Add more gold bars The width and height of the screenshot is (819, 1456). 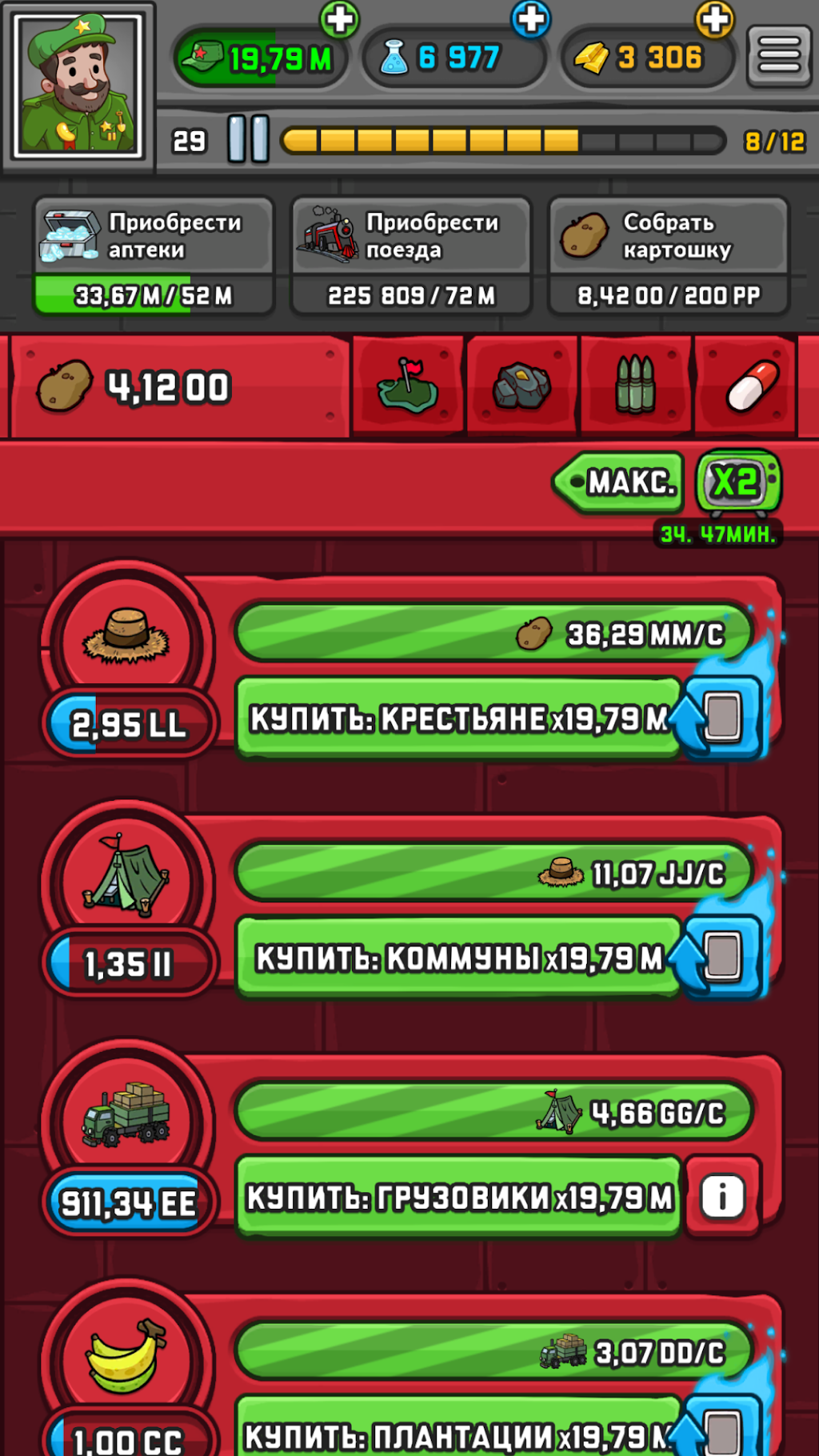(x=714, y=19)
